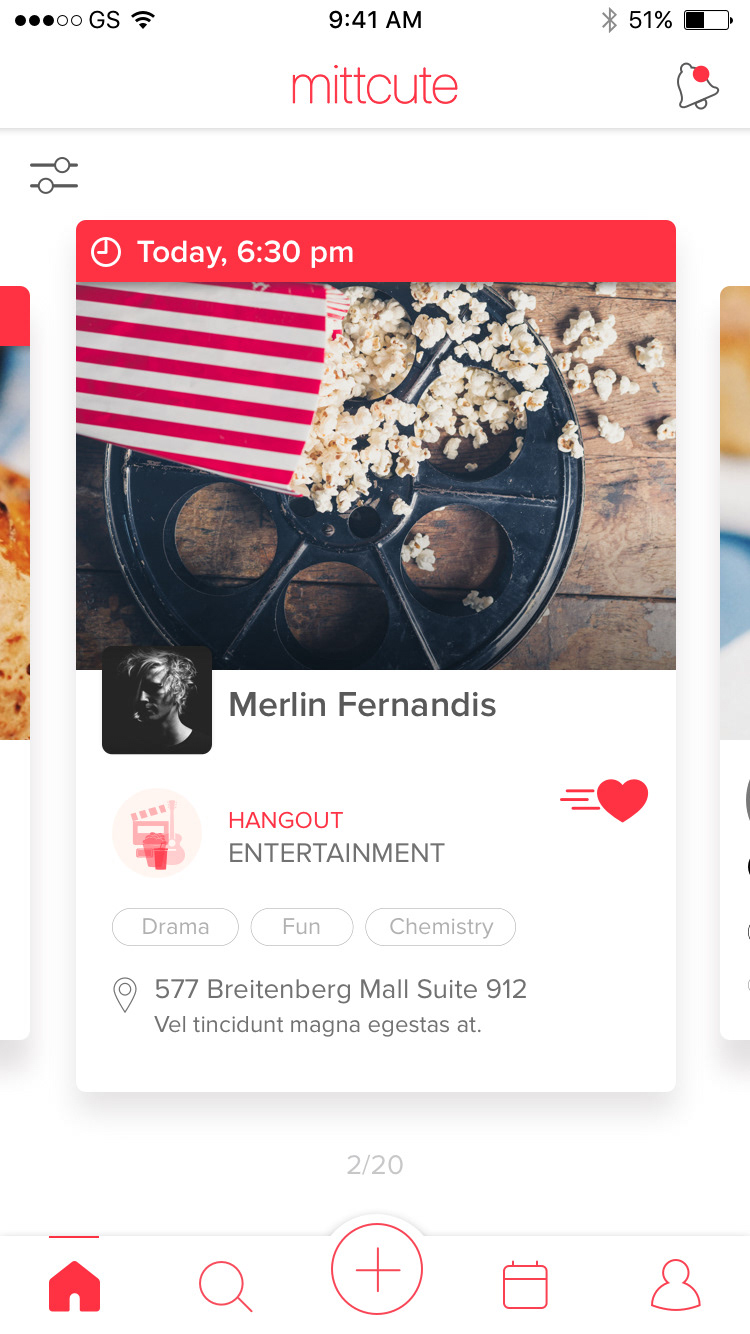
Task: Open the notifications bell
Action: coord(697,86)
